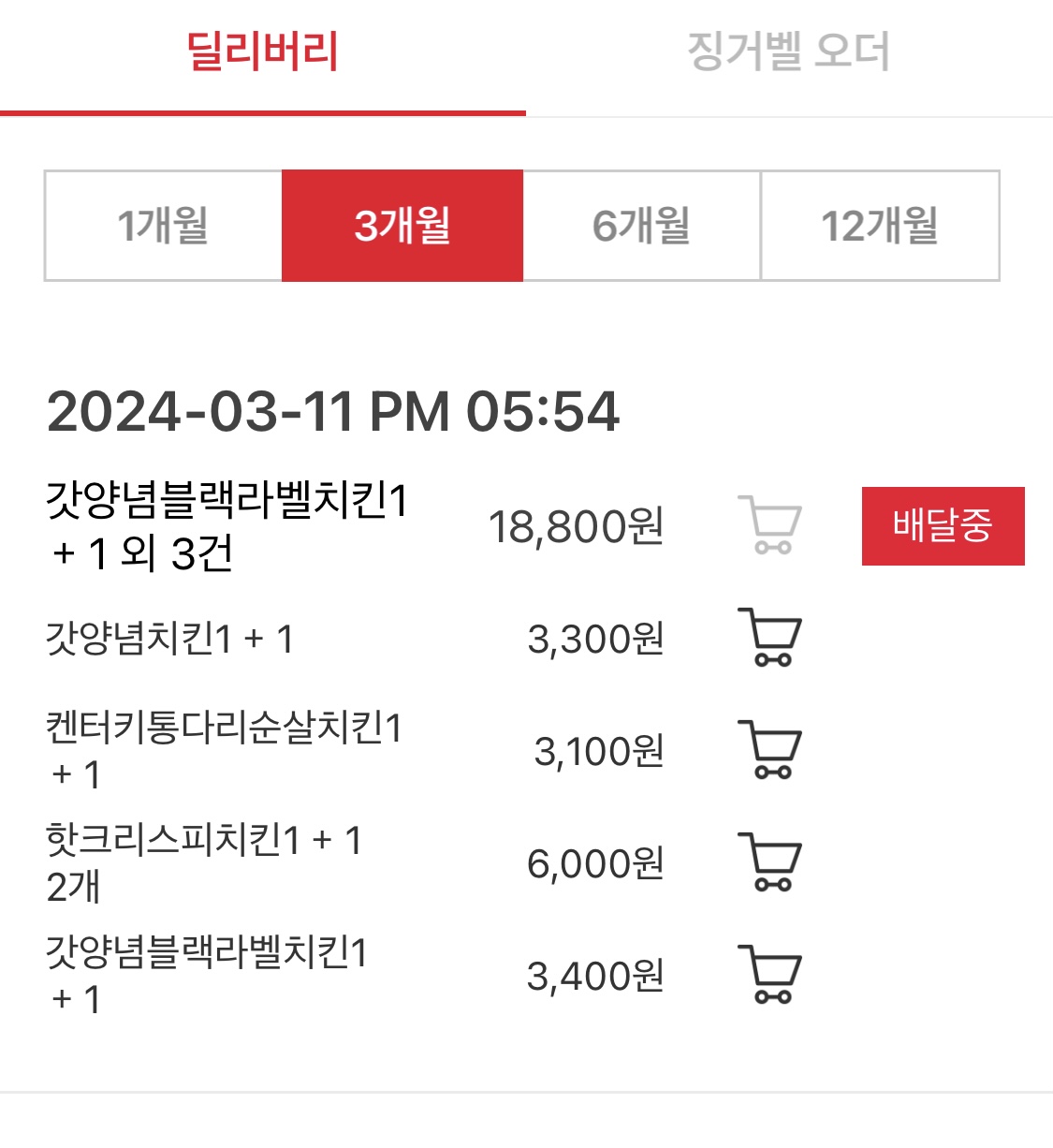The image size is (1053, 1148).
Task: Switch to the 징거벨 오더 tab
Action: [788, 52]
